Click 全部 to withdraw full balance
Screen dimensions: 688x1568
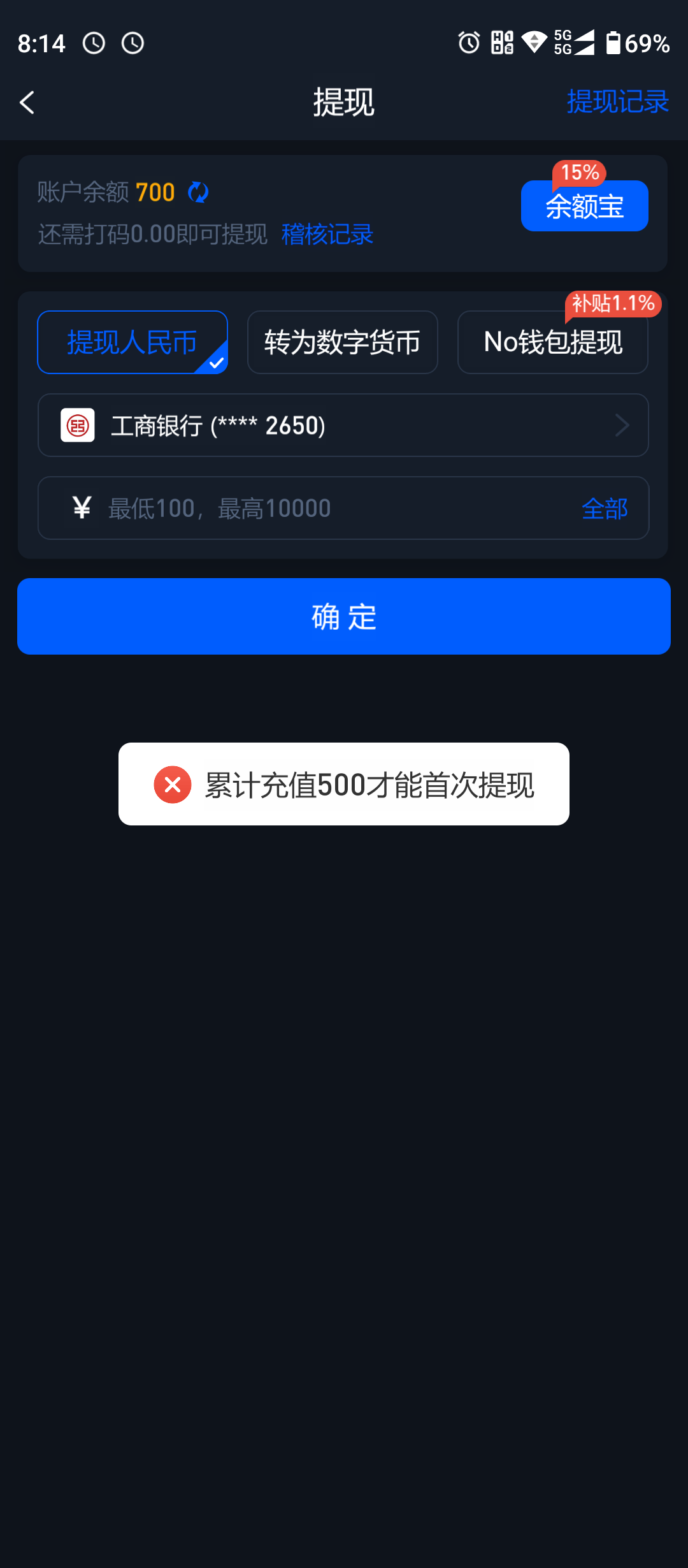tap(605, 507)
